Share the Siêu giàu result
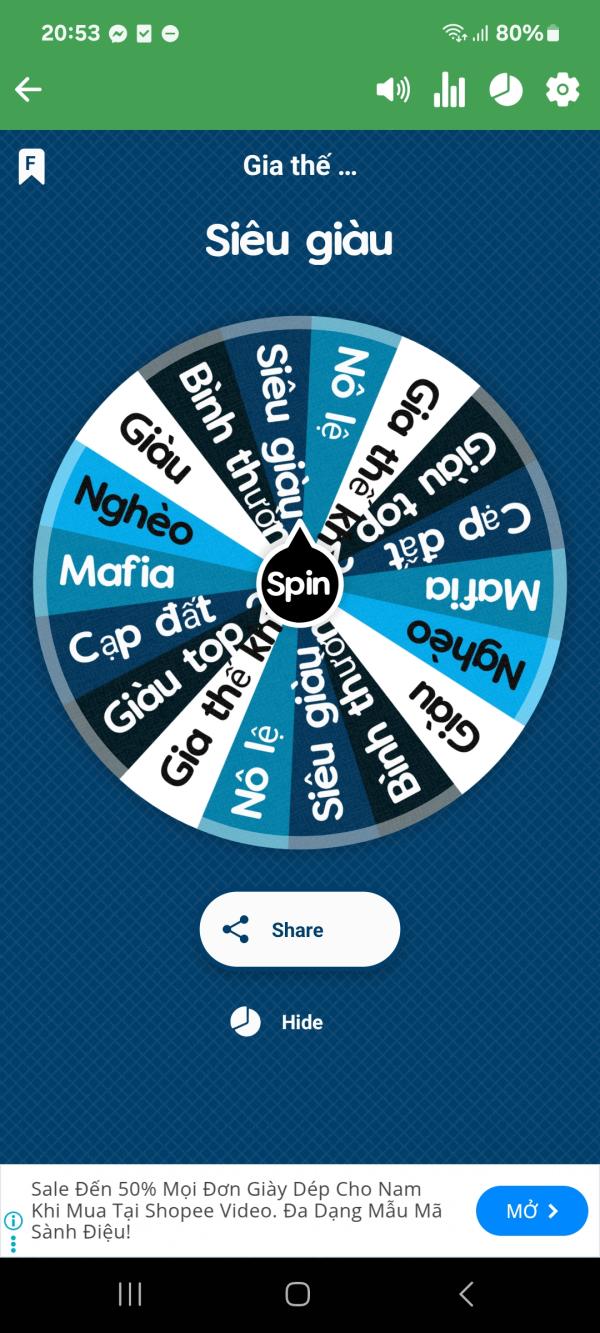600x1333 pixels. (299, 929)
